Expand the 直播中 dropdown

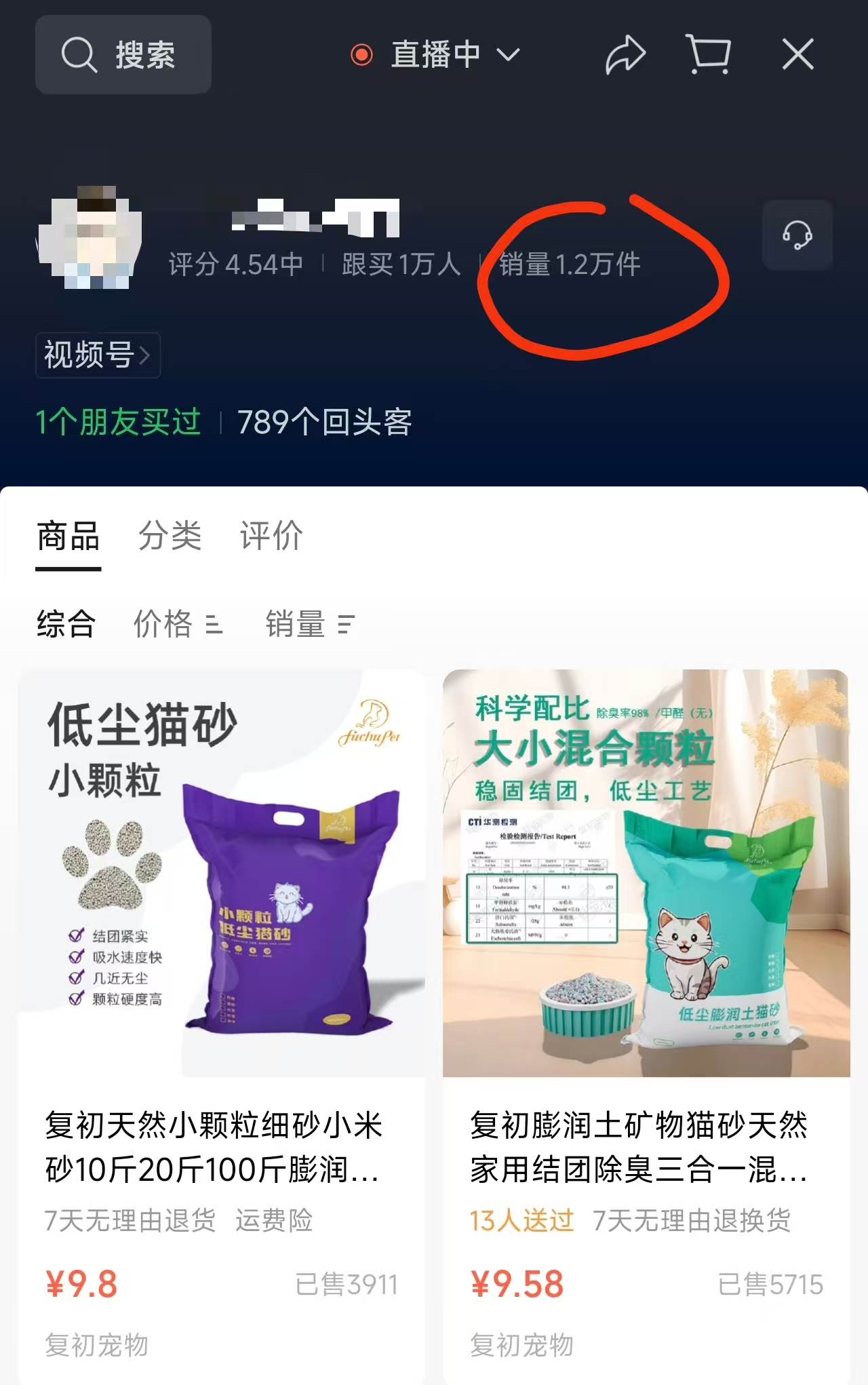click(x=437, y=54)
